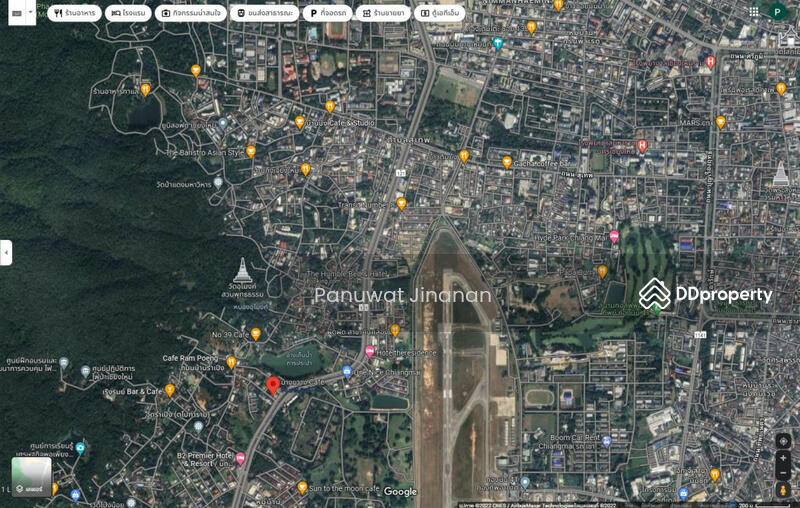Activate the Street View pegman
The height and width of the screenshot is (508, 800).
coord(783,490)
